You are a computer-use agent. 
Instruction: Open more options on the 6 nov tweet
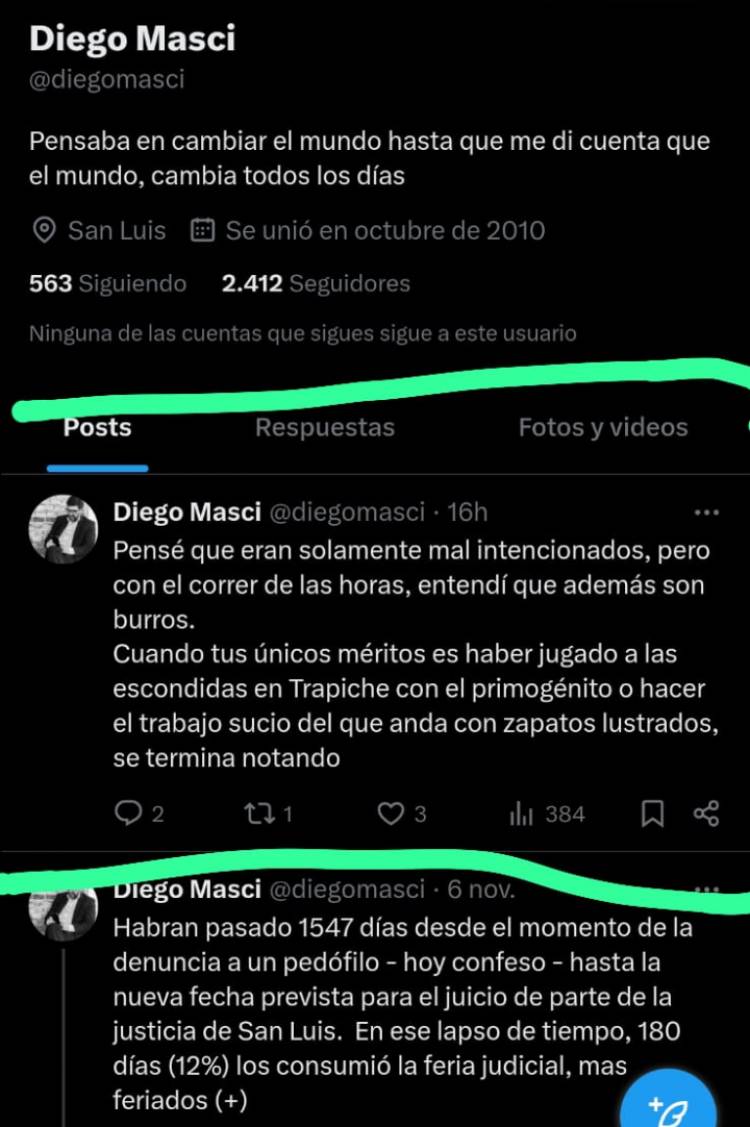(x=707, y=888)
